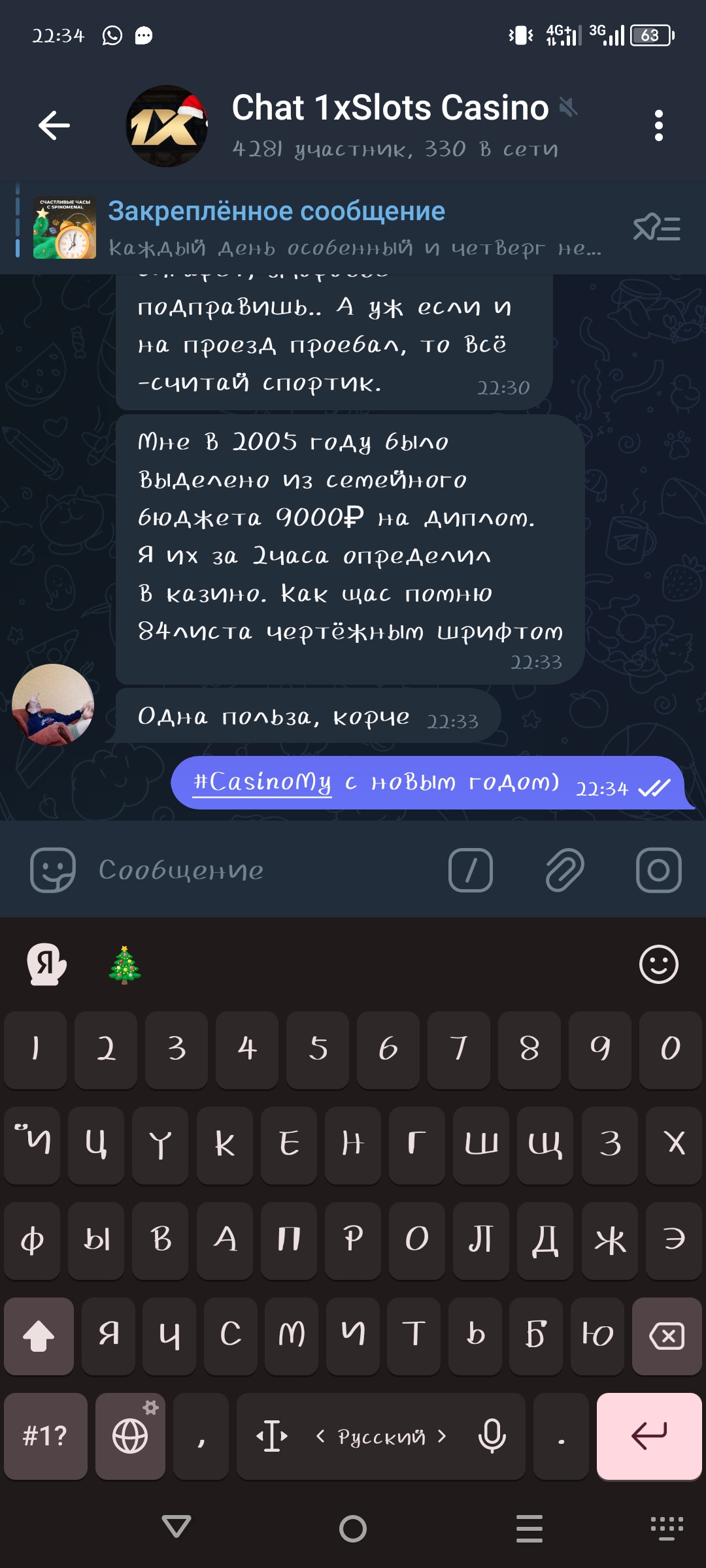Screen dimensions: 706x1568
Task: Open the #CasinoMy hashtag link
Action: pyautogui.click(x=262, y=782)
